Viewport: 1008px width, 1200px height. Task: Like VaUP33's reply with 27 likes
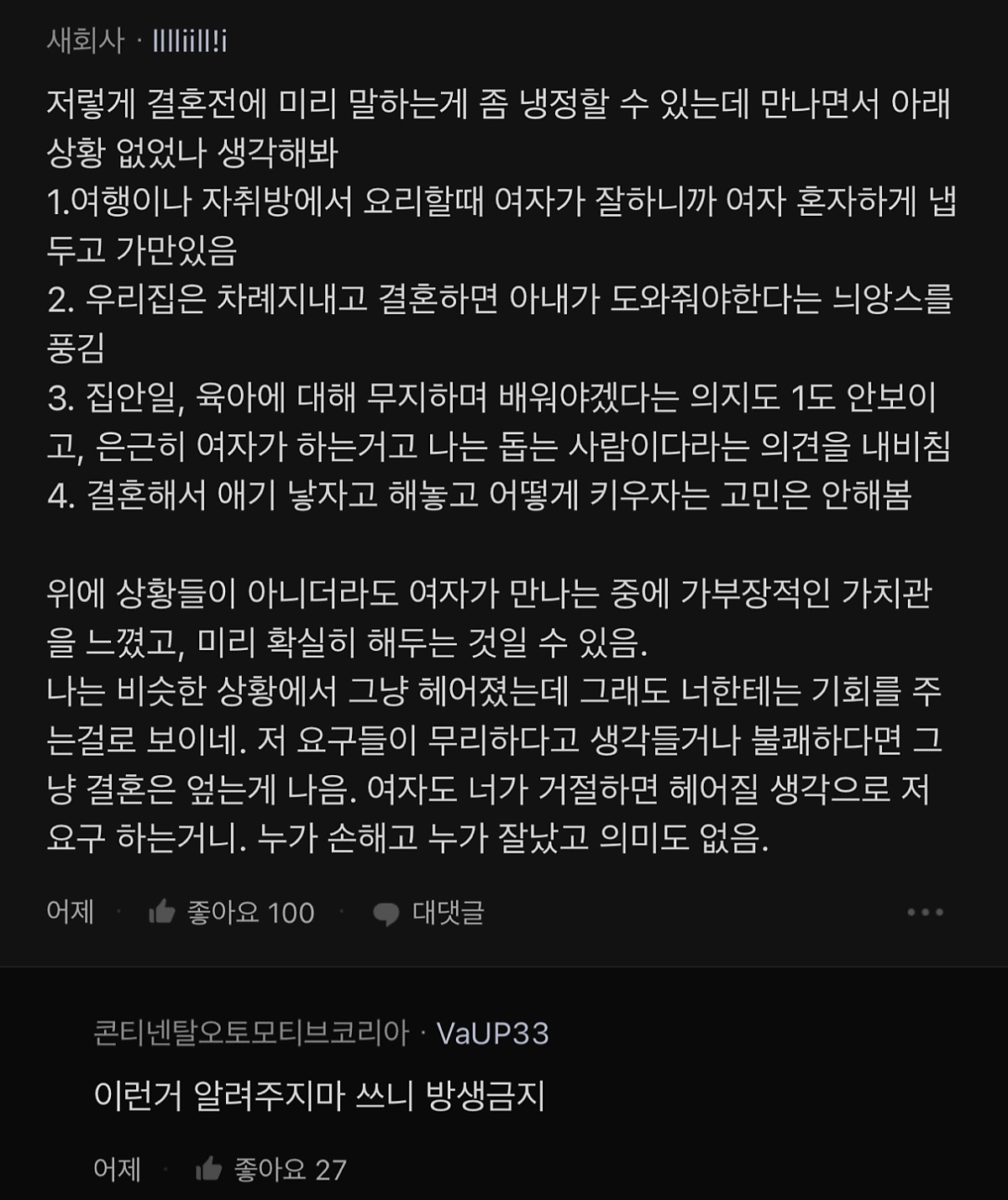click(209, 1169)
